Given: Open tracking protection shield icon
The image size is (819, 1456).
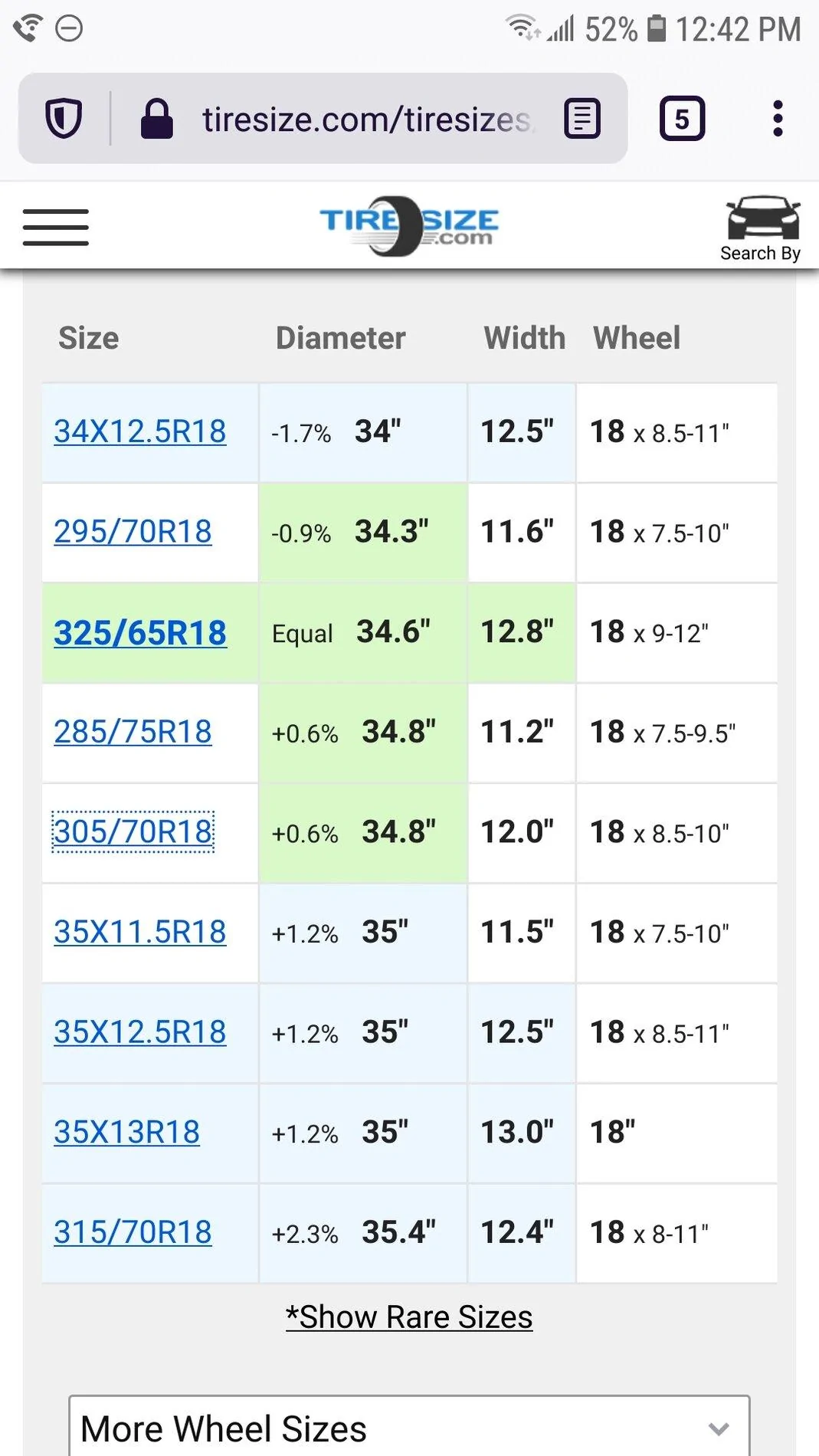Looking at the screenshot, I should tap(64, 119).
